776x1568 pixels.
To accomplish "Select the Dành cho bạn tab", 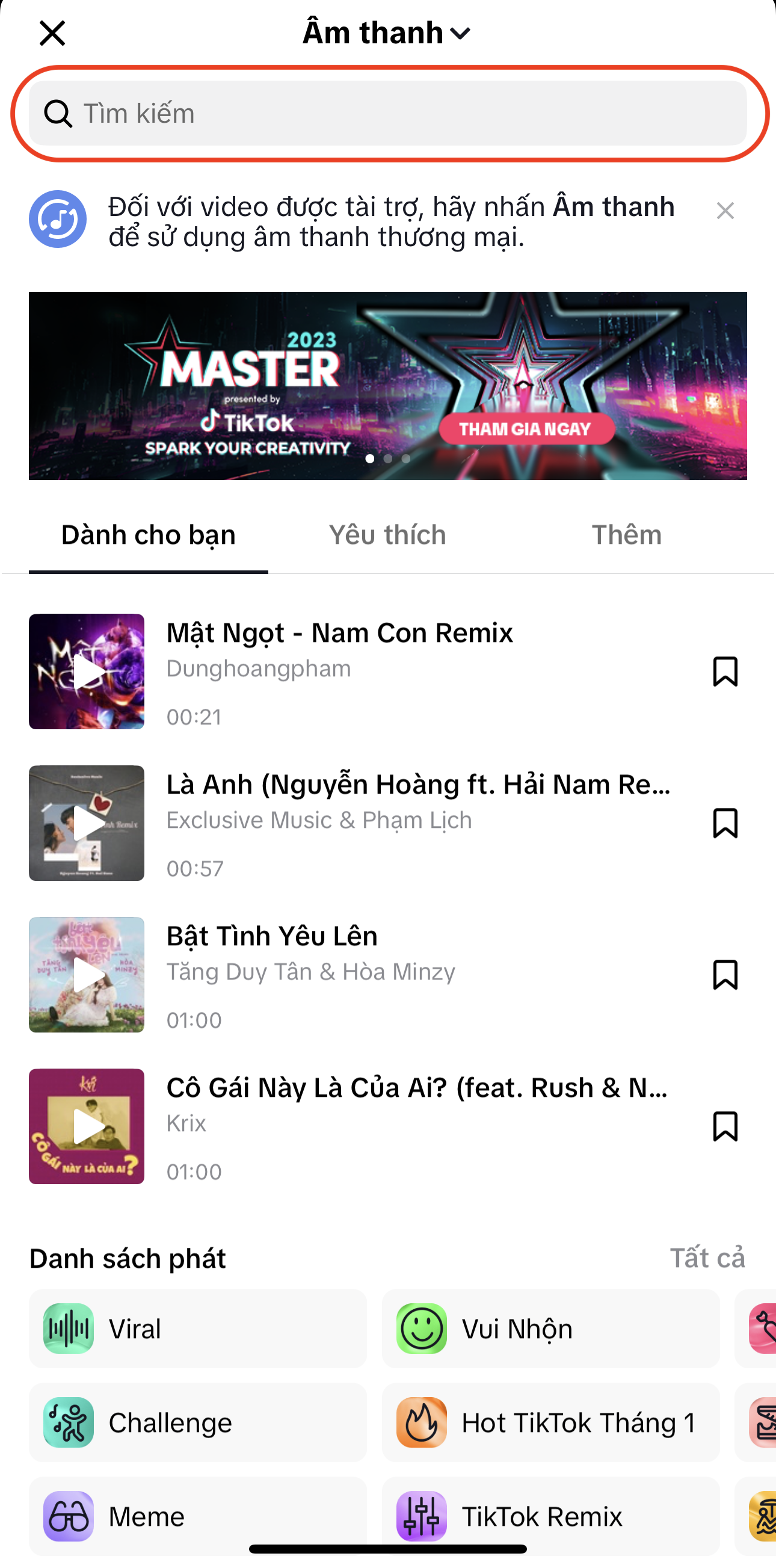I will pos(149,534).
